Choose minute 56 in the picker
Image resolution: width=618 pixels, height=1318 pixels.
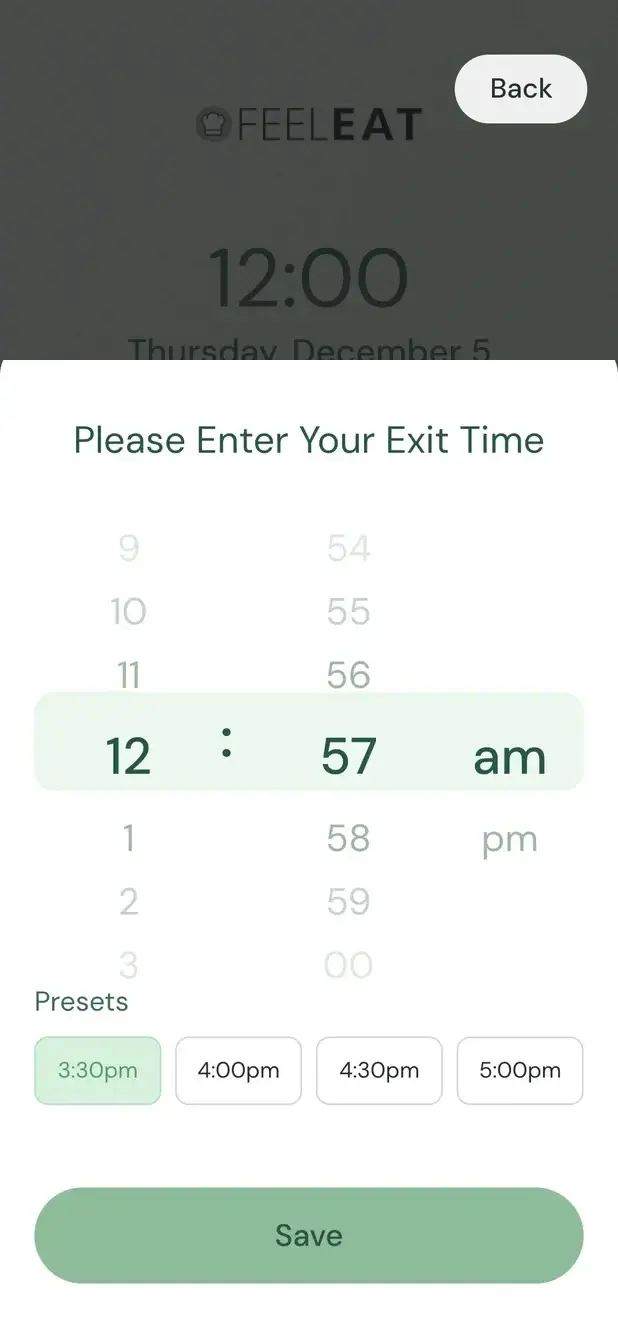(x=348, y=675)
